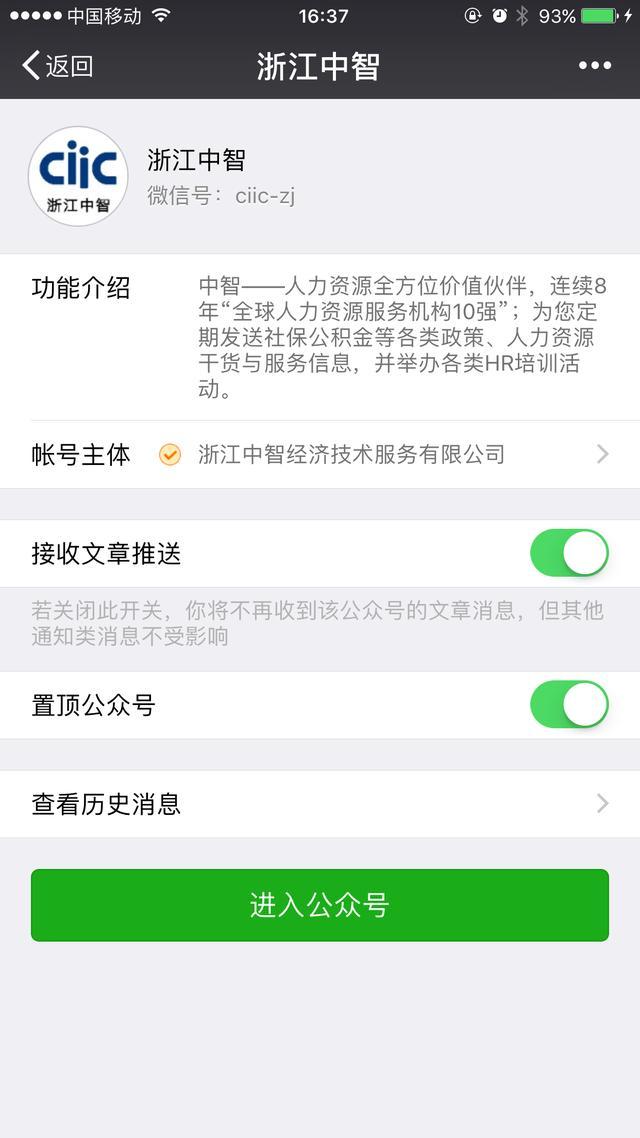View the 浙江中智 profile avatar
This screenshot has width=640, height=1138.
(x=78, y=176)
